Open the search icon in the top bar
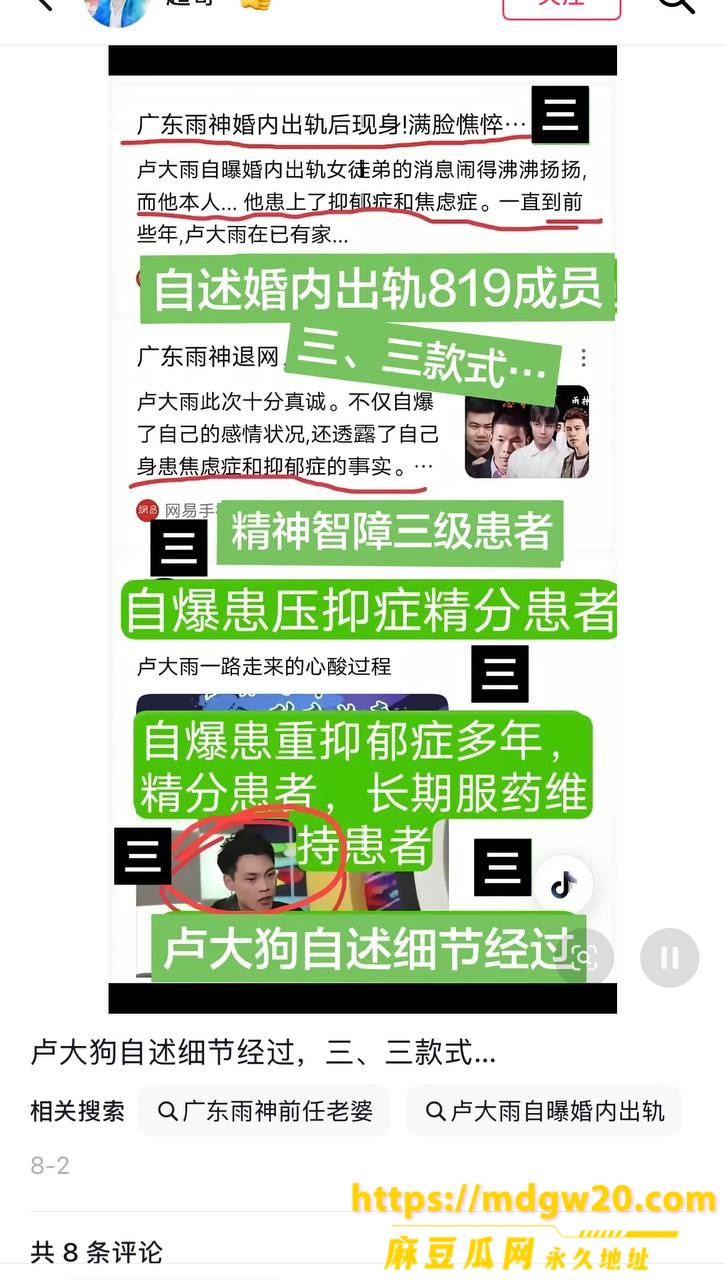Viewport: 725px width, 1280px height. 675,3
